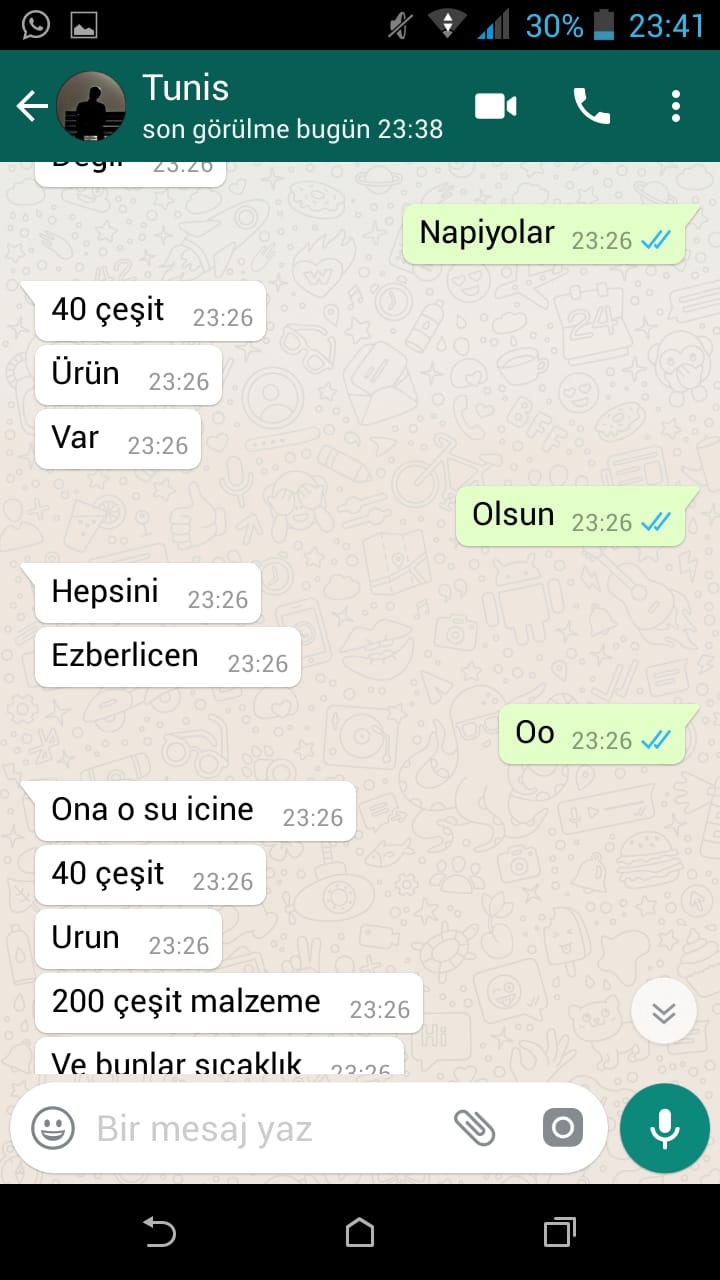Start a voice call with Tunis

[x=591, y=106]
